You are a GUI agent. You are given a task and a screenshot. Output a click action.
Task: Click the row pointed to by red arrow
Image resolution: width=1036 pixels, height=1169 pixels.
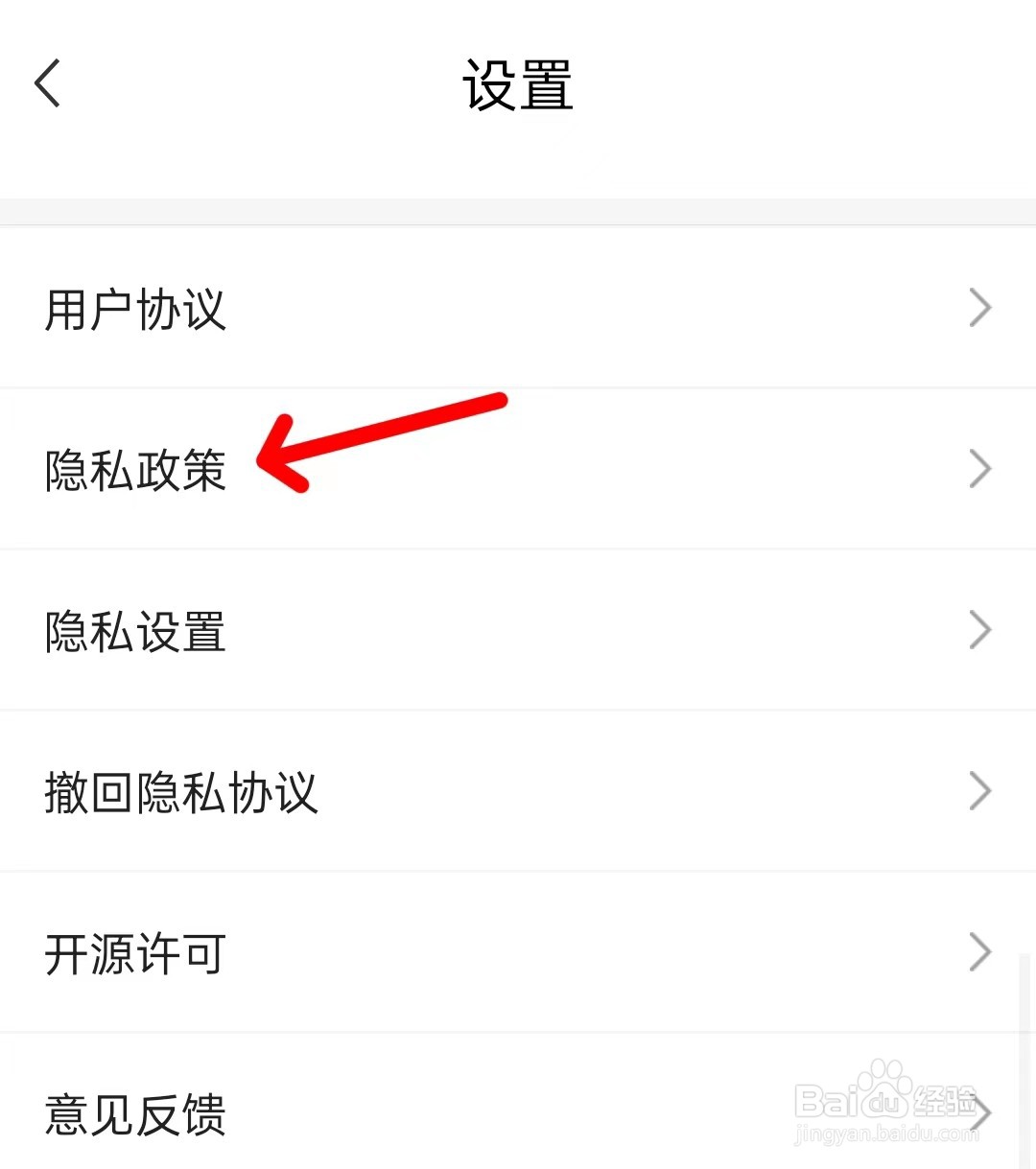(x=384, y=469)
